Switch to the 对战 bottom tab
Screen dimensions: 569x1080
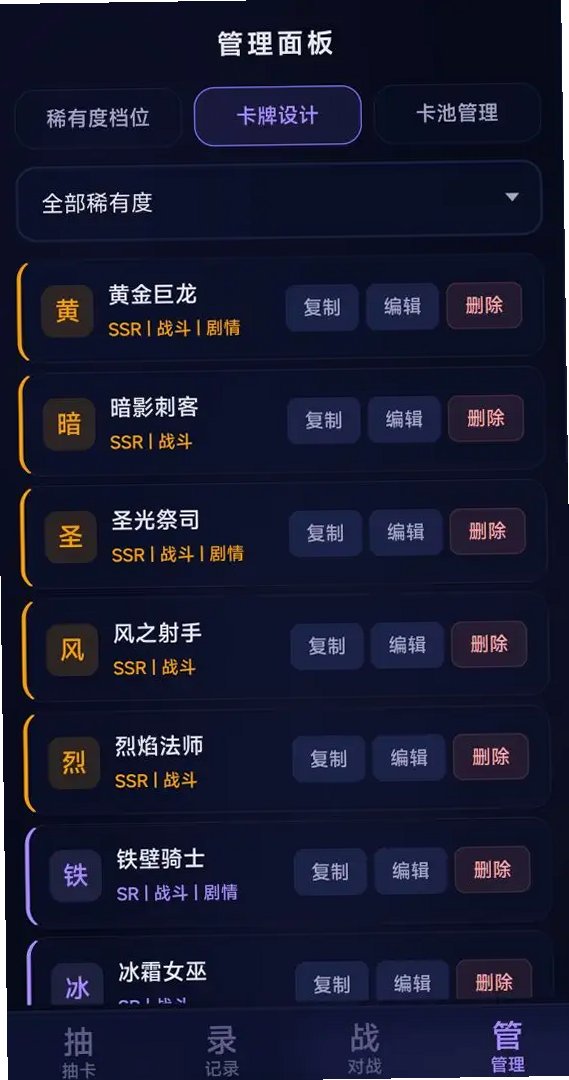click(x=364, y=1048)
